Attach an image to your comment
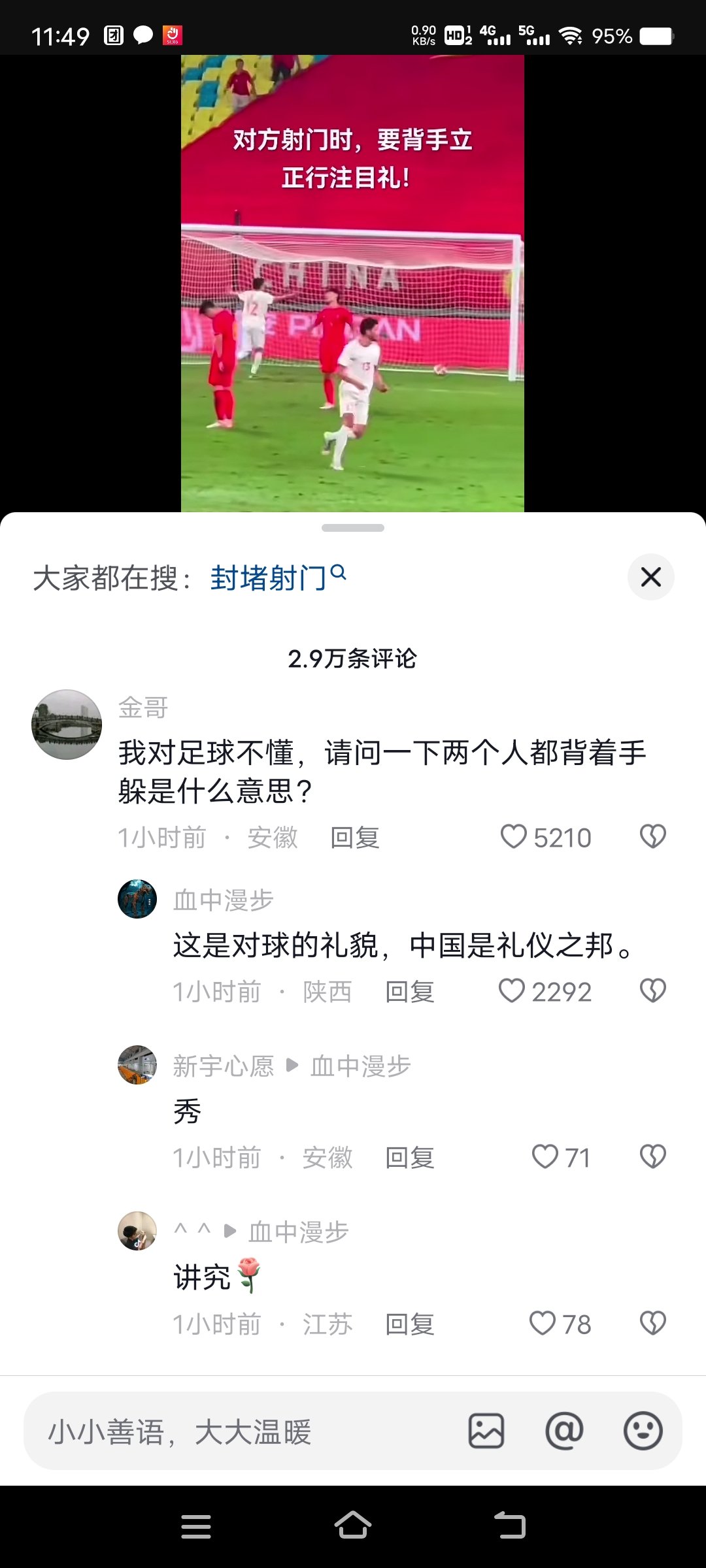The width and height of the screenshot is (706, 1568). [x=486, y=1431]
